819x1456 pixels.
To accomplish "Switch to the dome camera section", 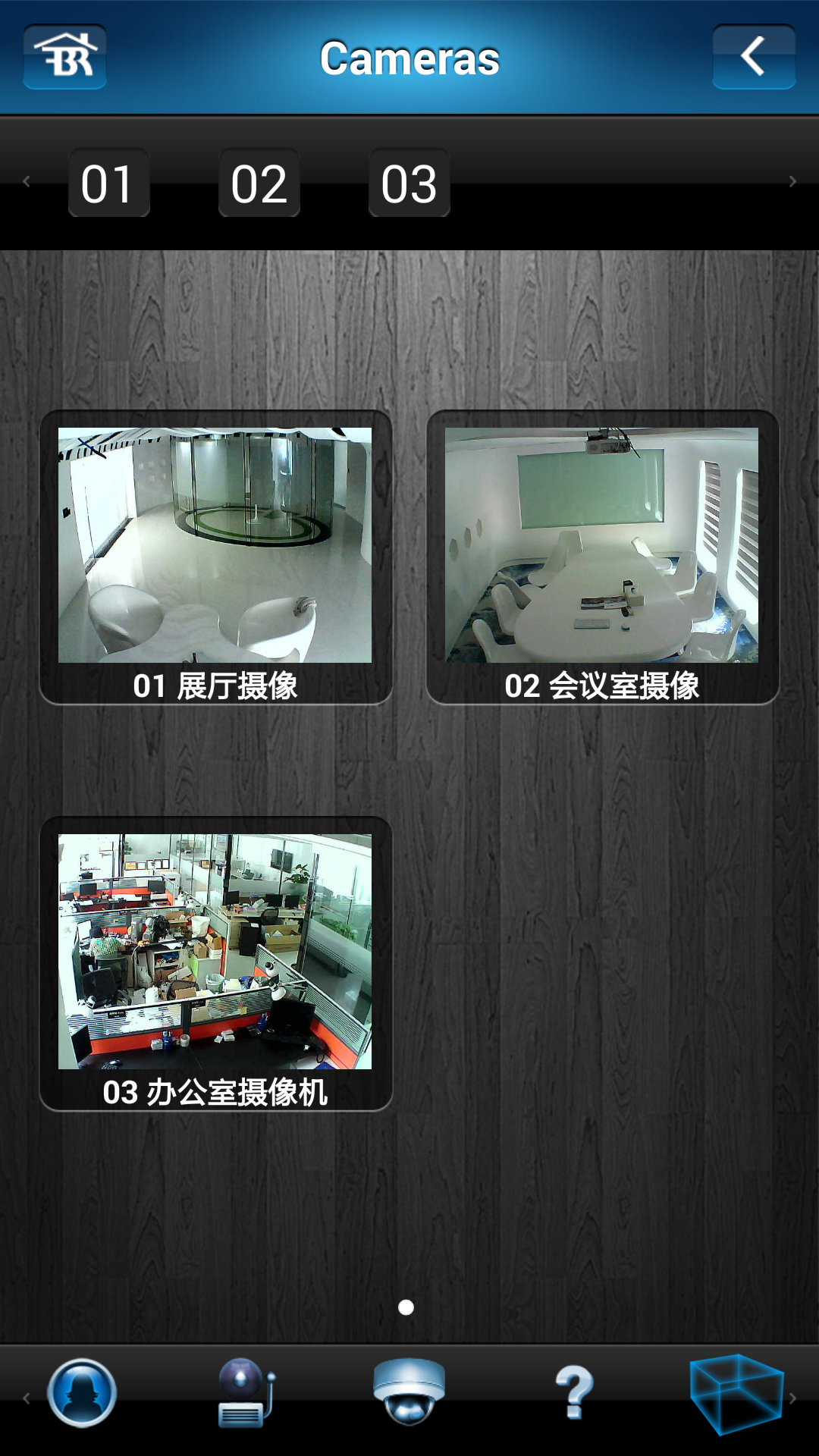I will pos(409,1391).
